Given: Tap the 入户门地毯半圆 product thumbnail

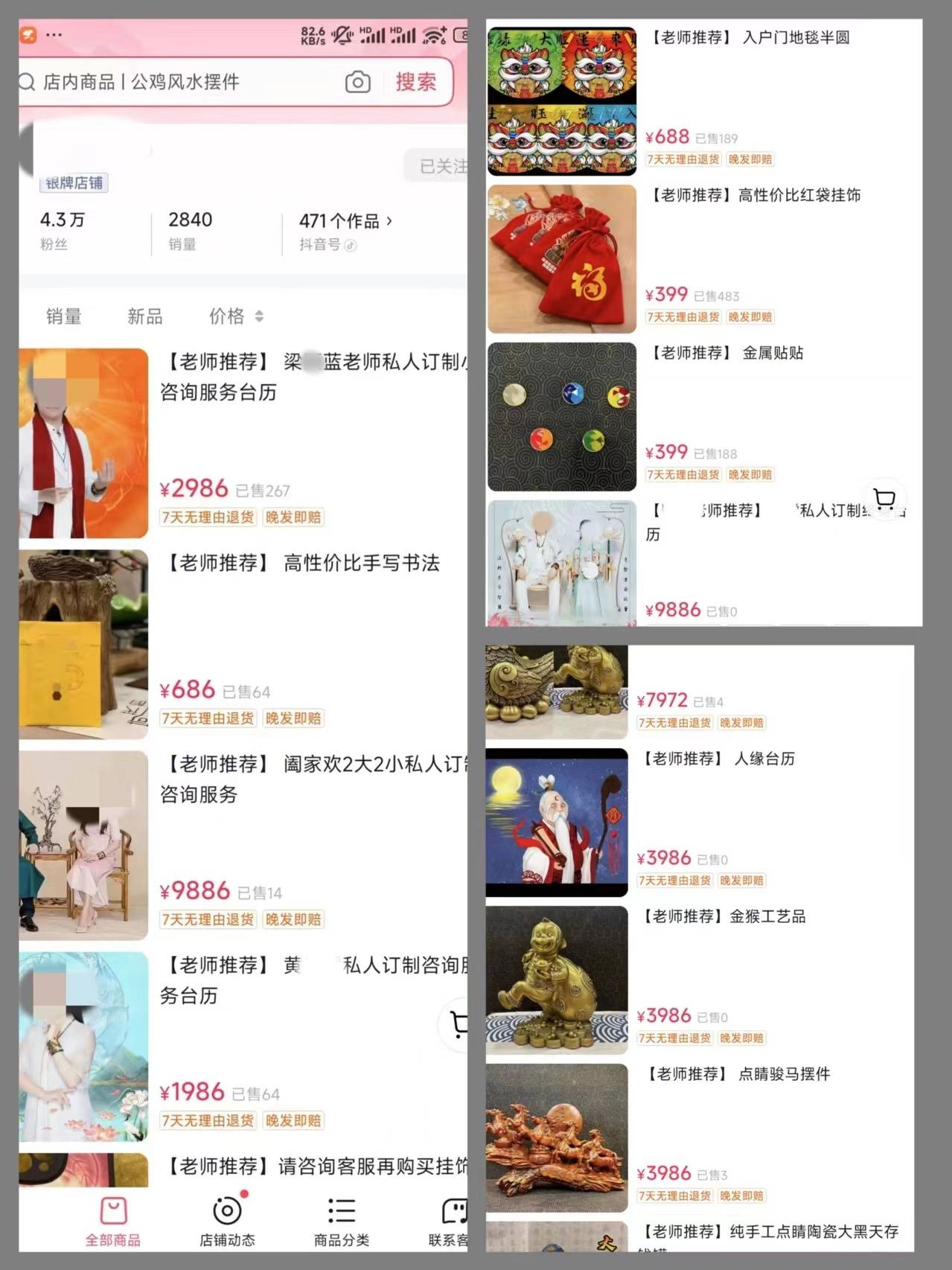Looking at the screenshot, I should point(562,99).
